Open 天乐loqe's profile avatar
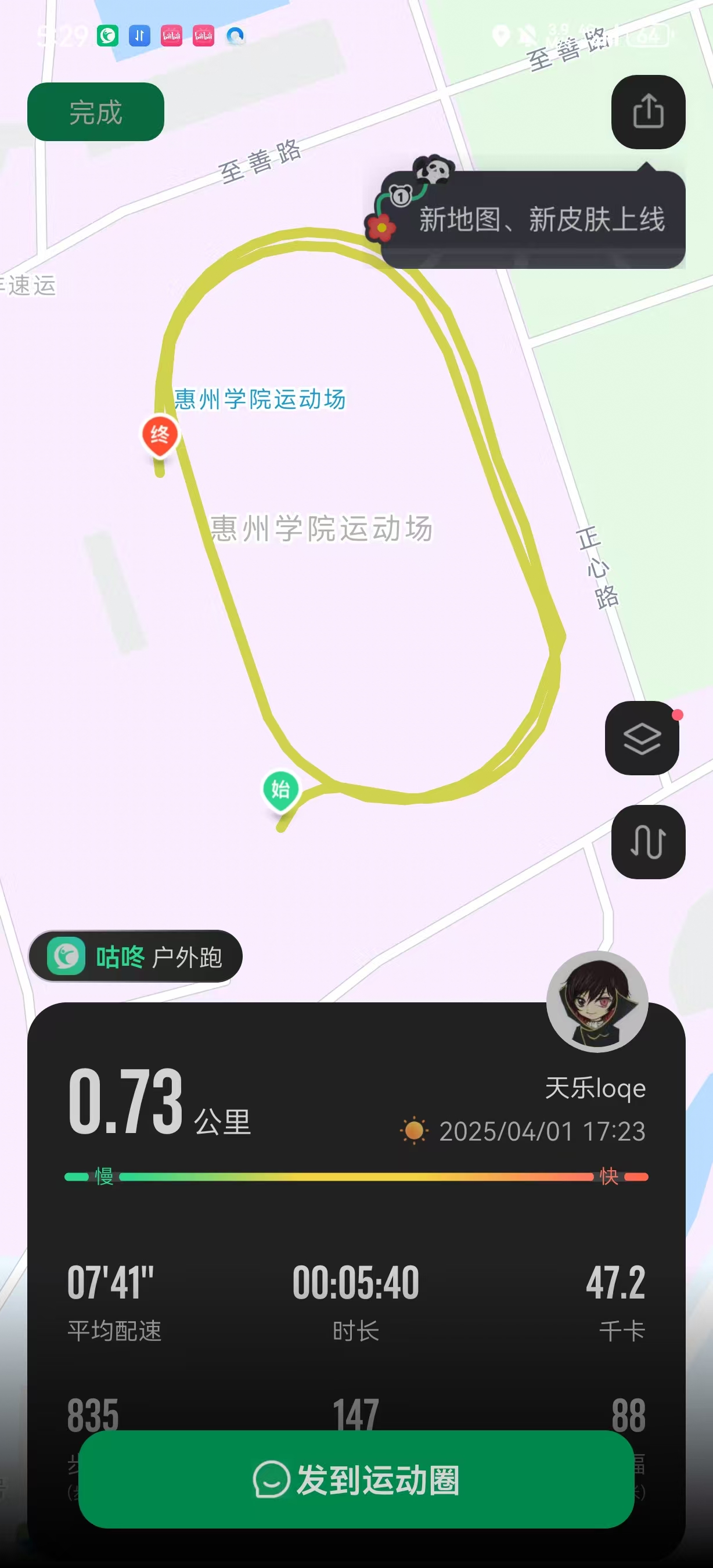713x1568 pixels. [x=597, y=1001]
